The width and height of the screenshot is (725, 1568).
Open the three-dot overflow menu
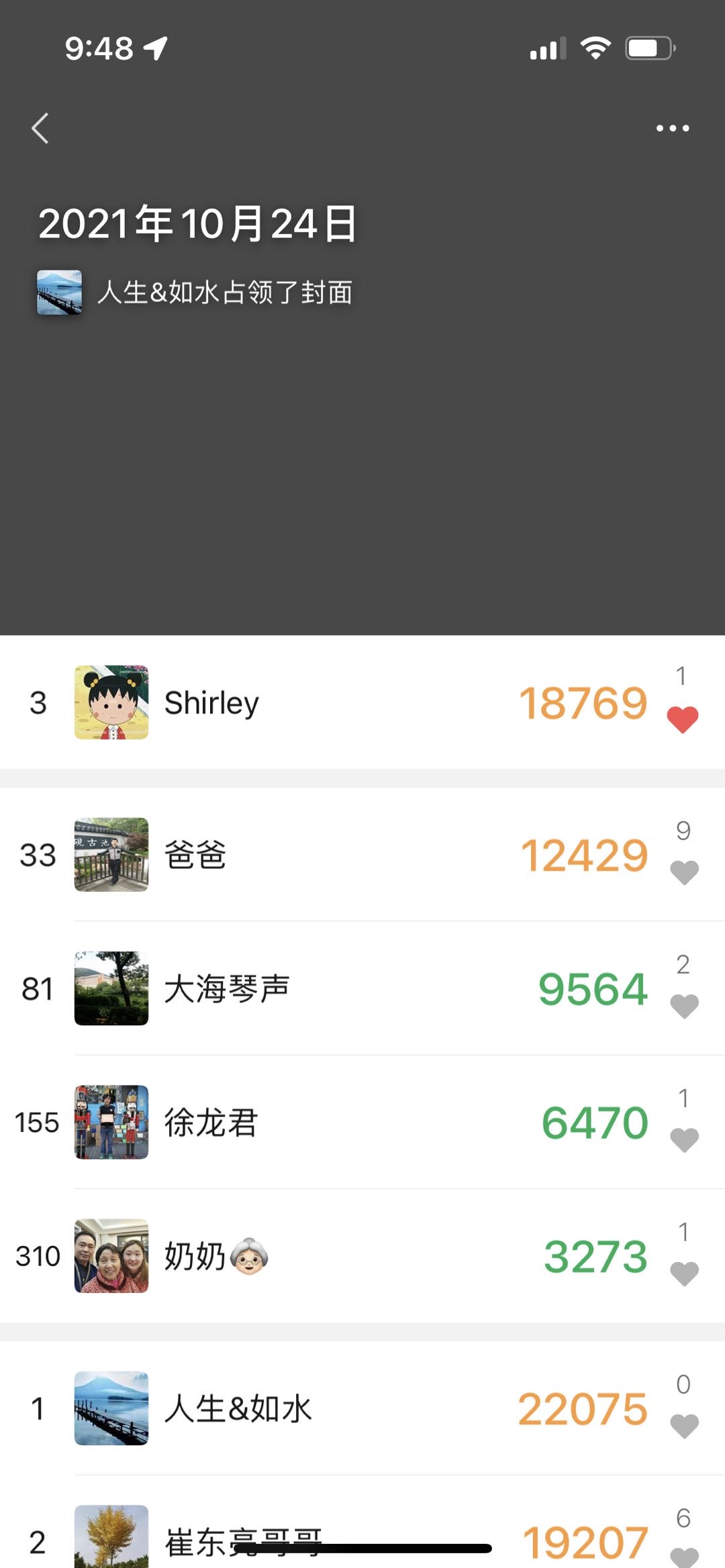(x=672, y=128)
